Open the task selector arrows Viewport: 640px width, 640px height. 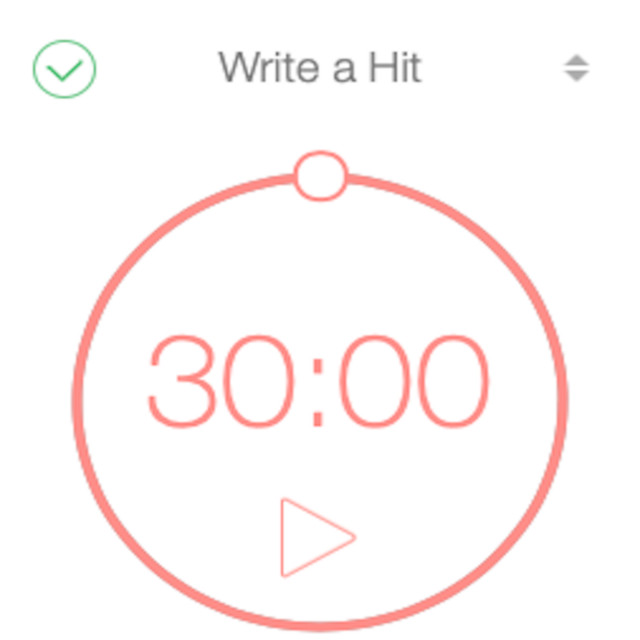(576, 68)
